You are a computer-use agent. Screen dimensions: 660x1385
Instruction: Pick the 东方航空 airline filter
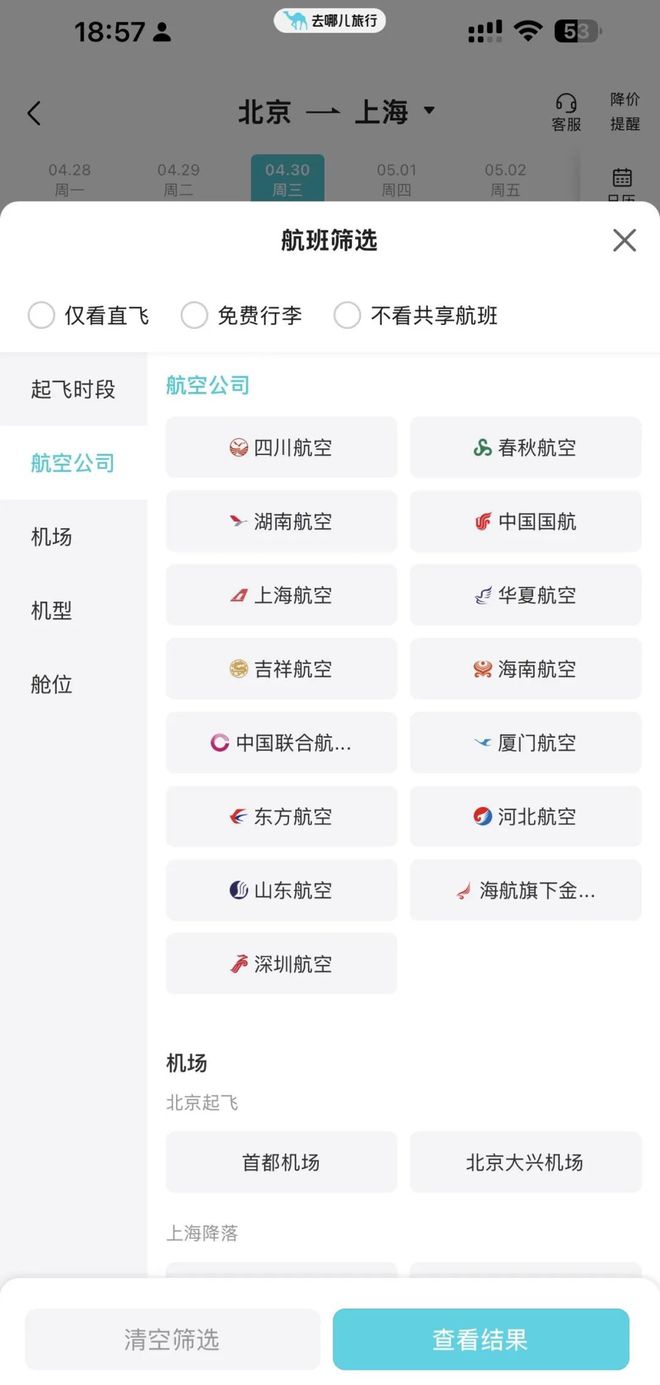click(x=281, y=816)
